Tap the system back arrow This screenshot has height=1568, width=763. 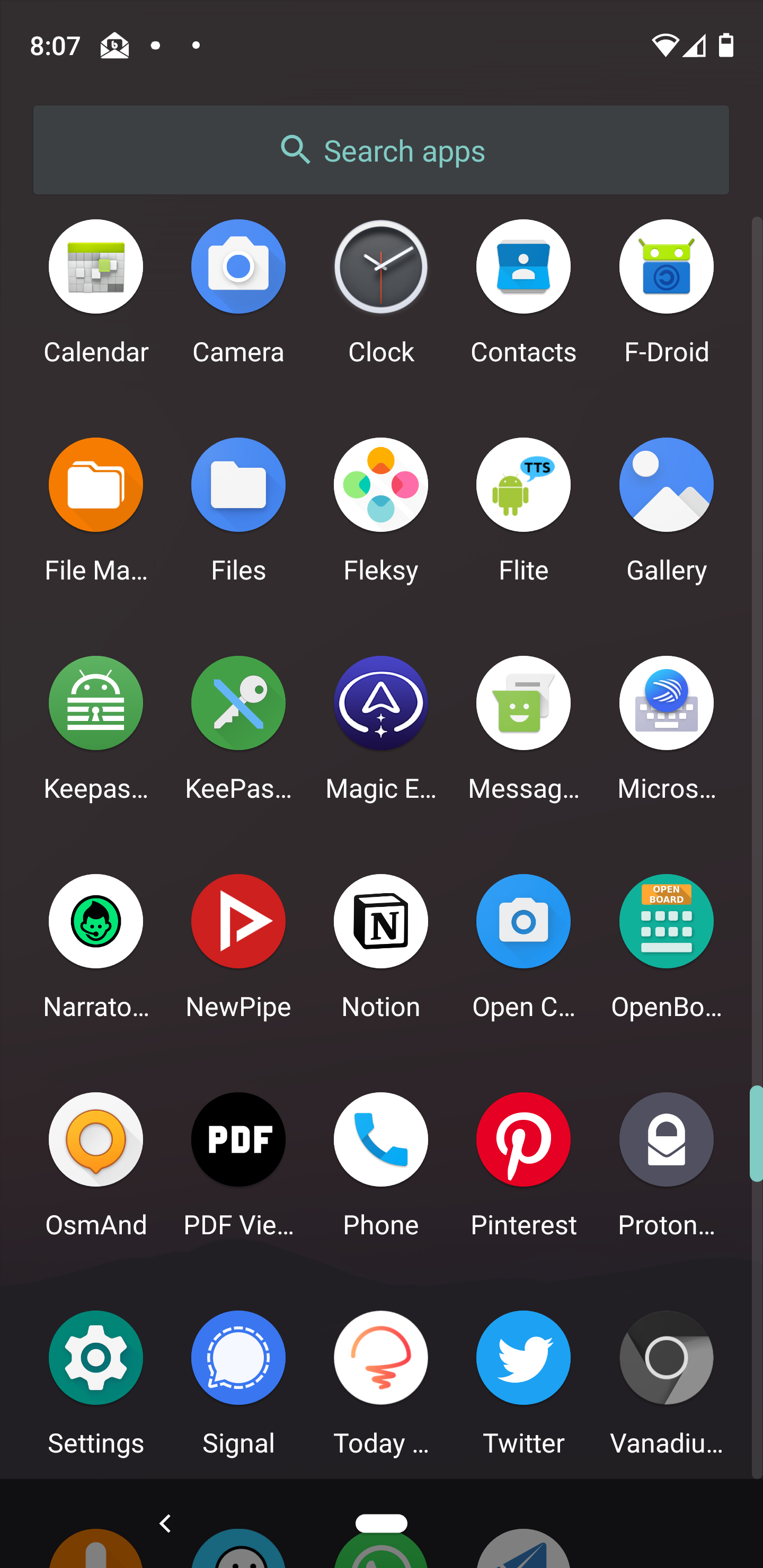(x=165, y=1524)
